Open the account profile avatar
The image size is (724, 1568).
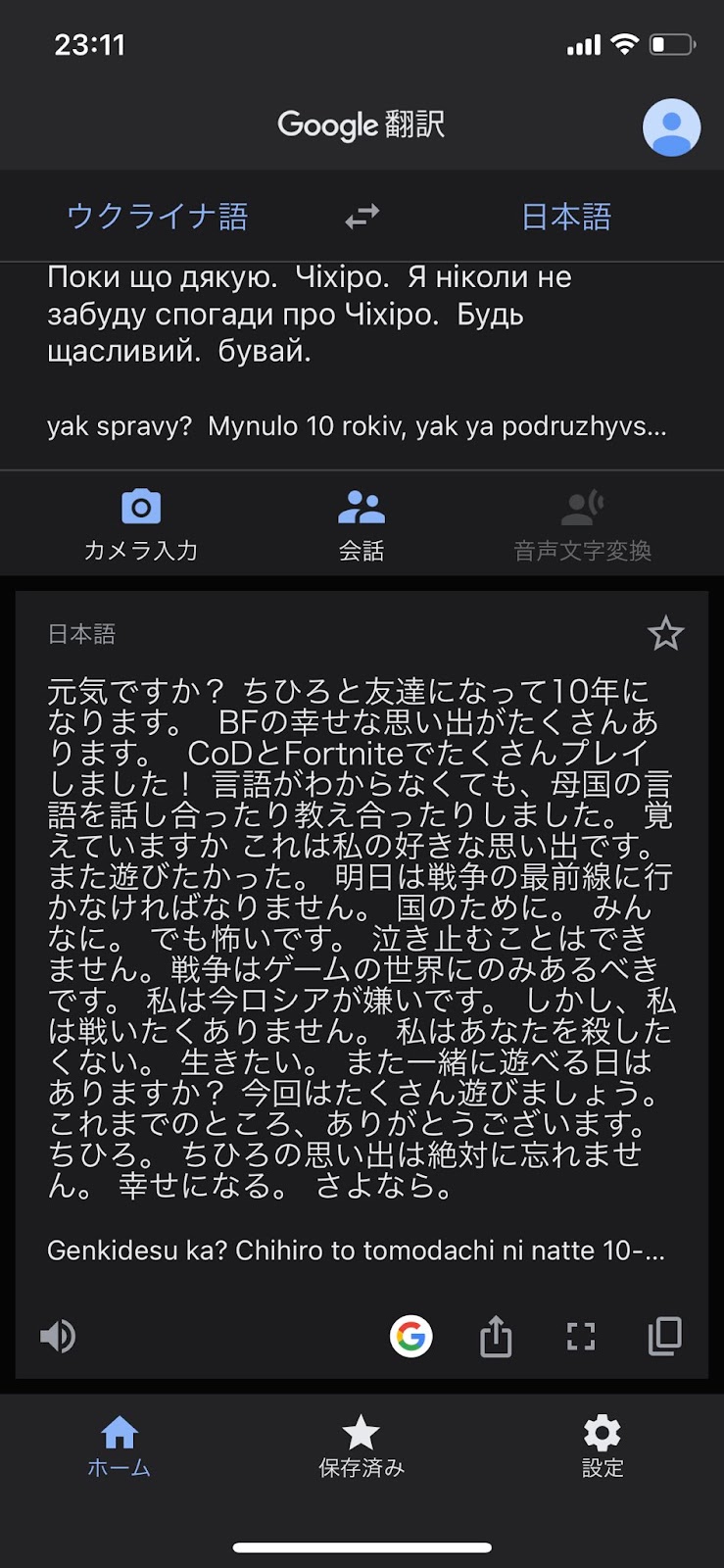pyautogui.click(x=671, y=127)
